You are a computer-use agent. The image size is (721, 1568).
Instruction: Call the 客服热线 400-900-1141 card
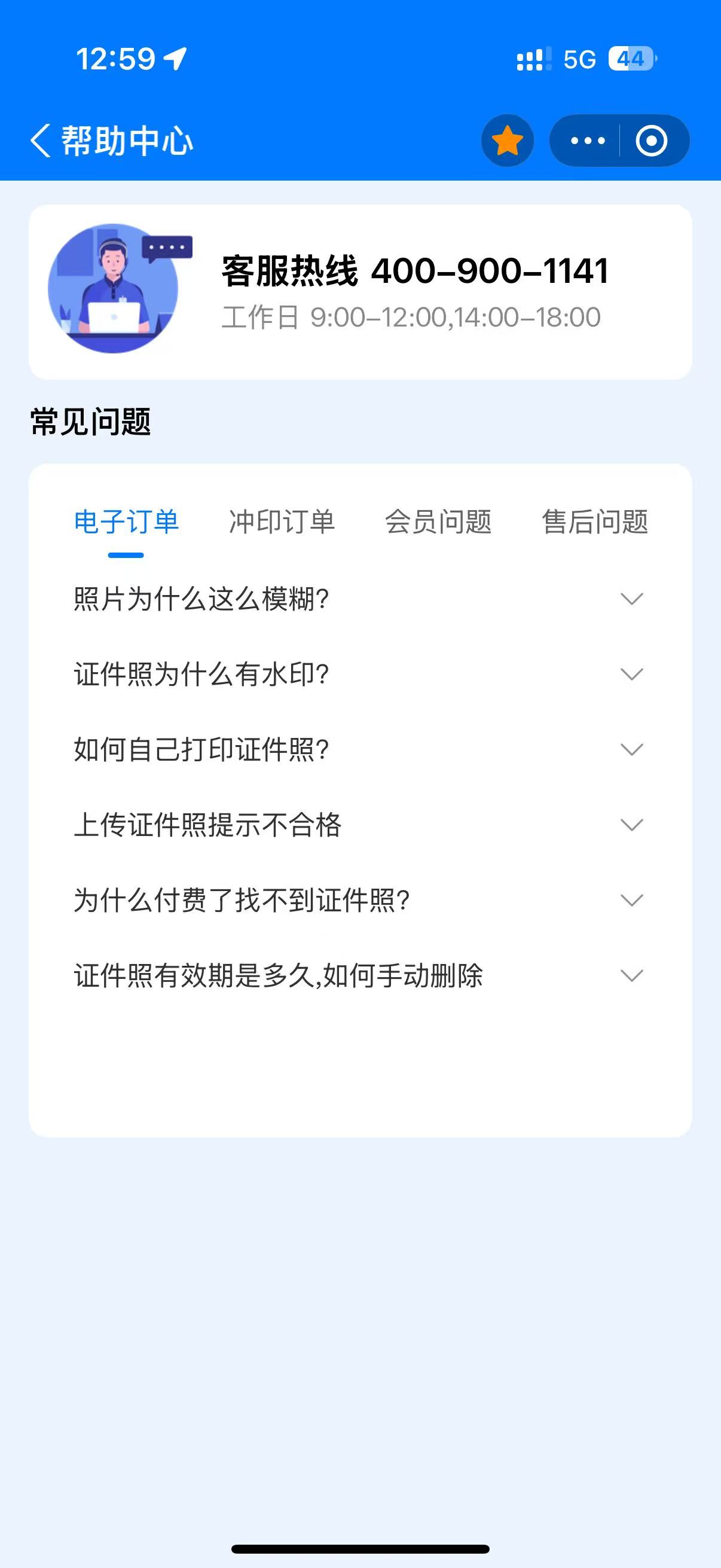click(414, 271)
